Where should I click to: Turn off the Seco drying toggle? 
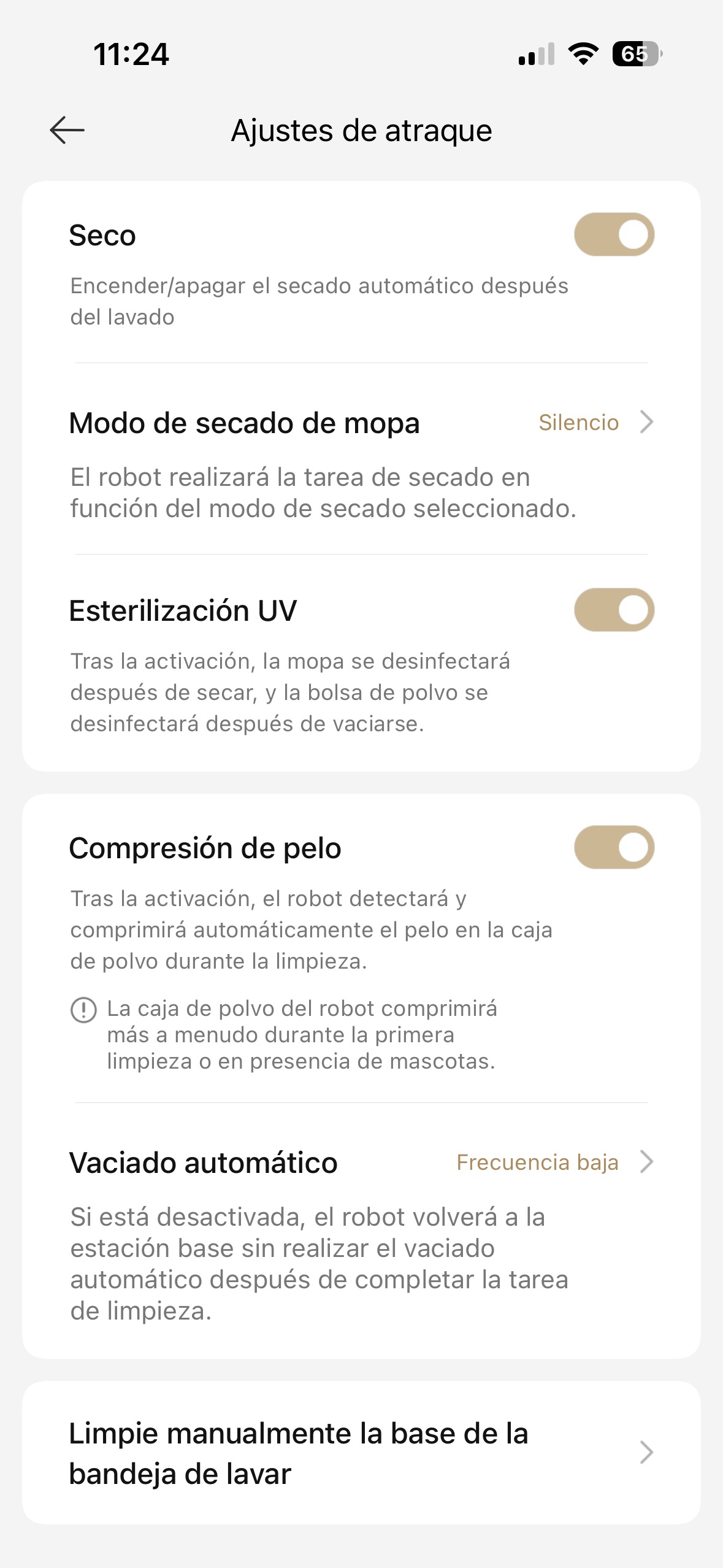click(614, 234)
